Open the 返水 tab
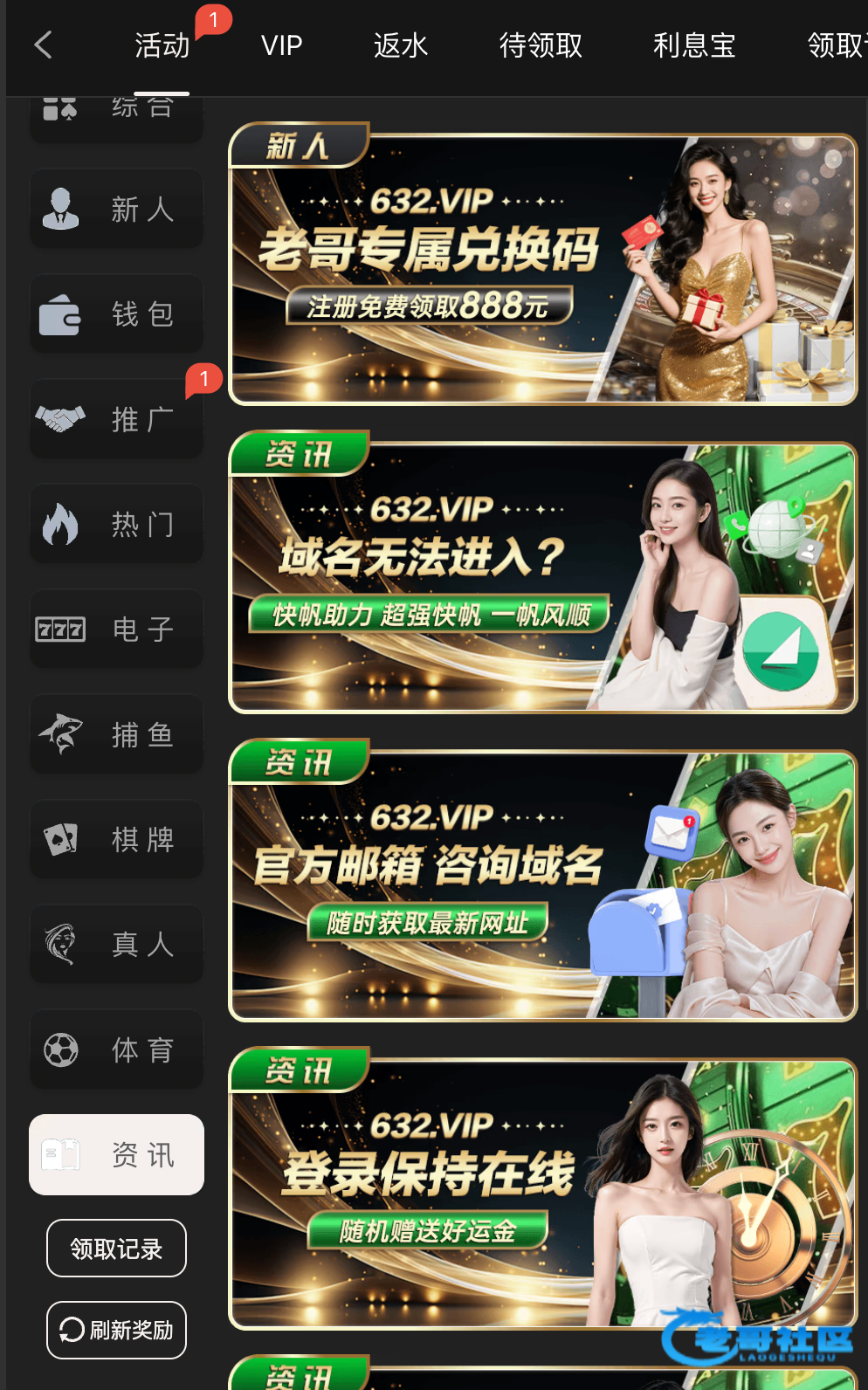The height and width of the screenshot is (1390, 868). 401,45
